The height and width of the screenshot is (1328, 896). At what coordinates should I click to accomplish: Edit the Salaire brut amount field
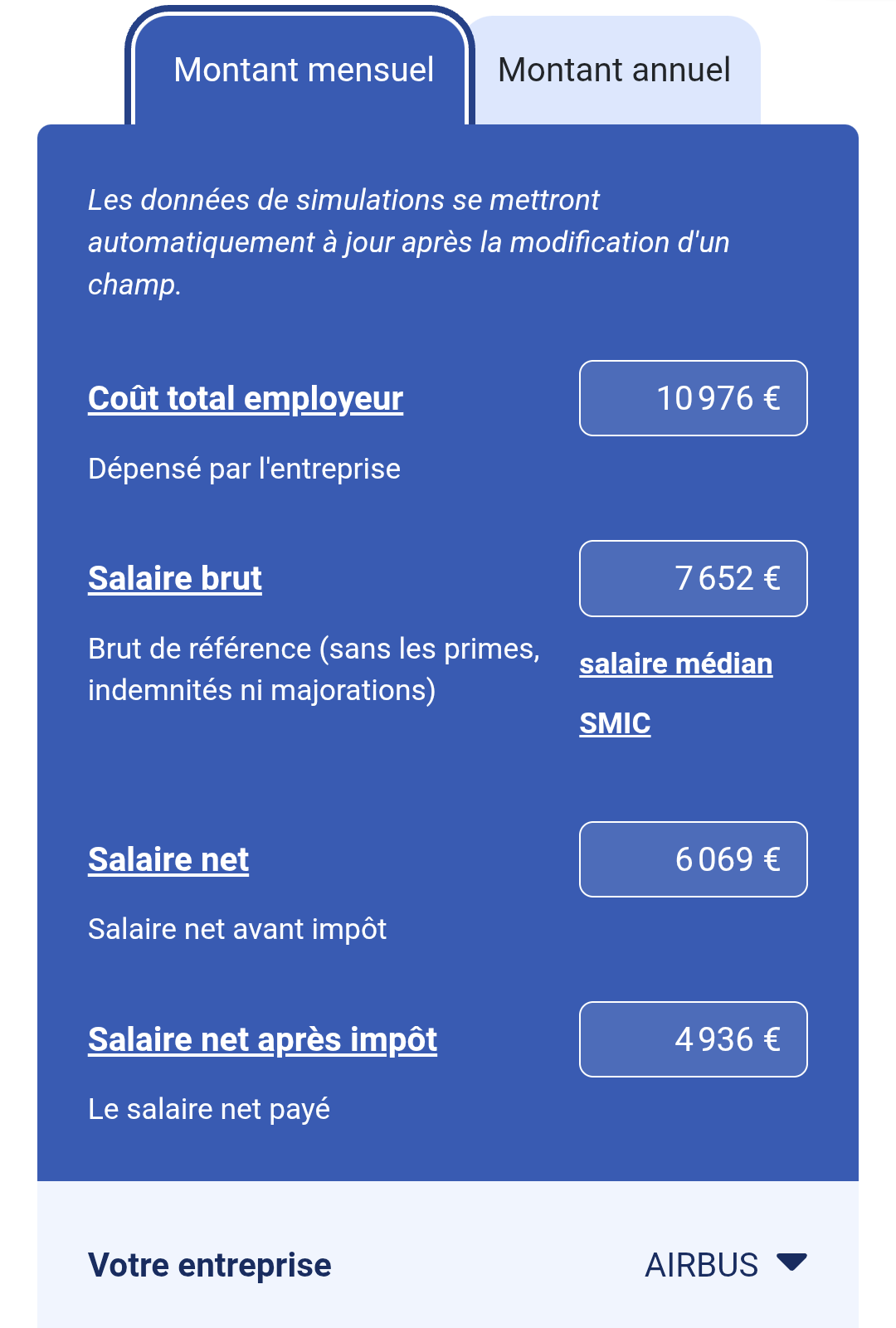[x=694, y=578]
